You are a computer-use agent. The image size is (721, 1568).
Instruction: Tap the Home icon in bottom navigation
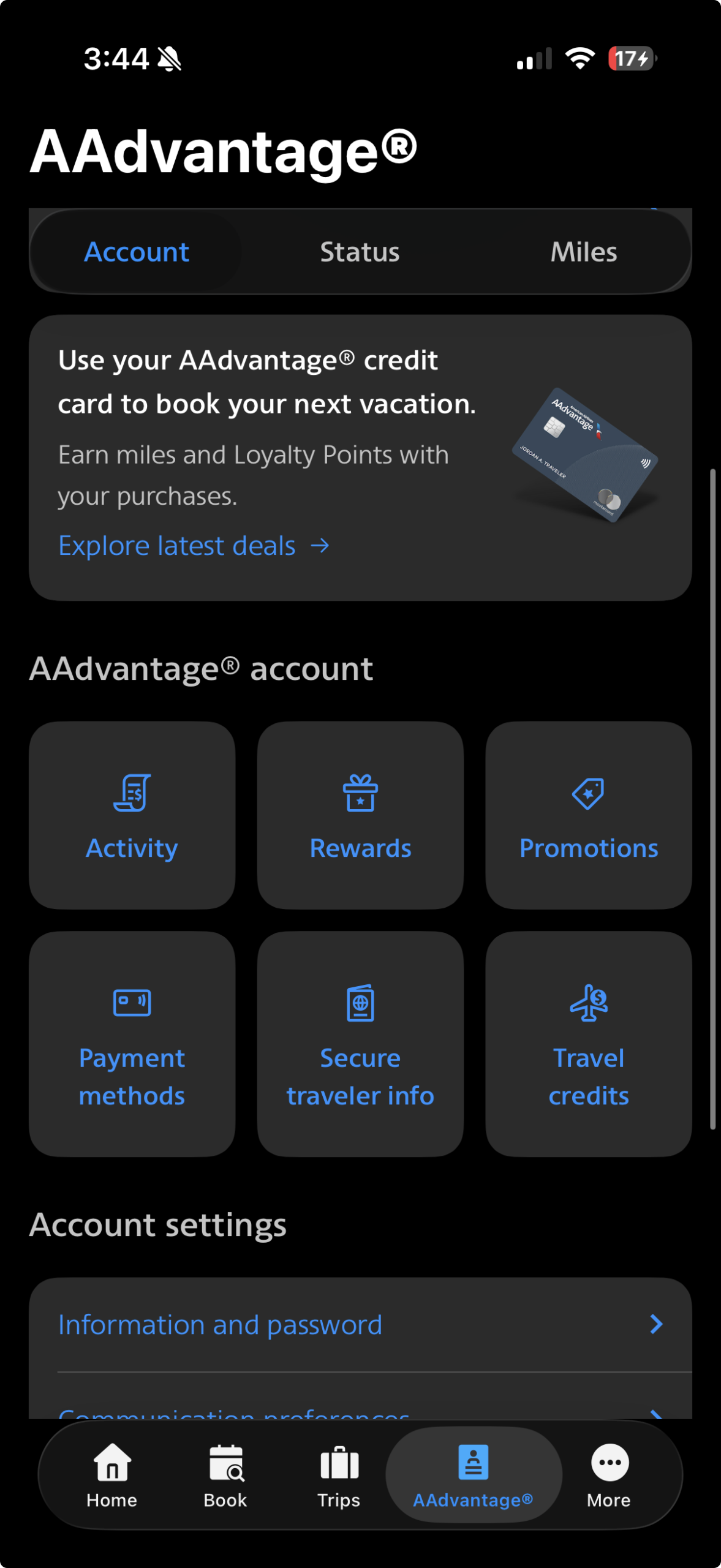(x=111, y=1464)
